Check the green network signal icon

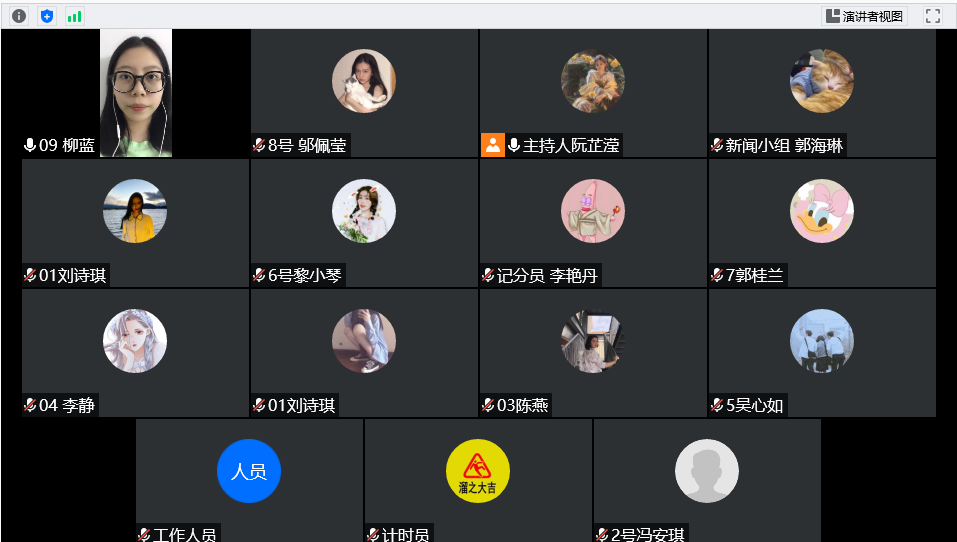(74, 16)
